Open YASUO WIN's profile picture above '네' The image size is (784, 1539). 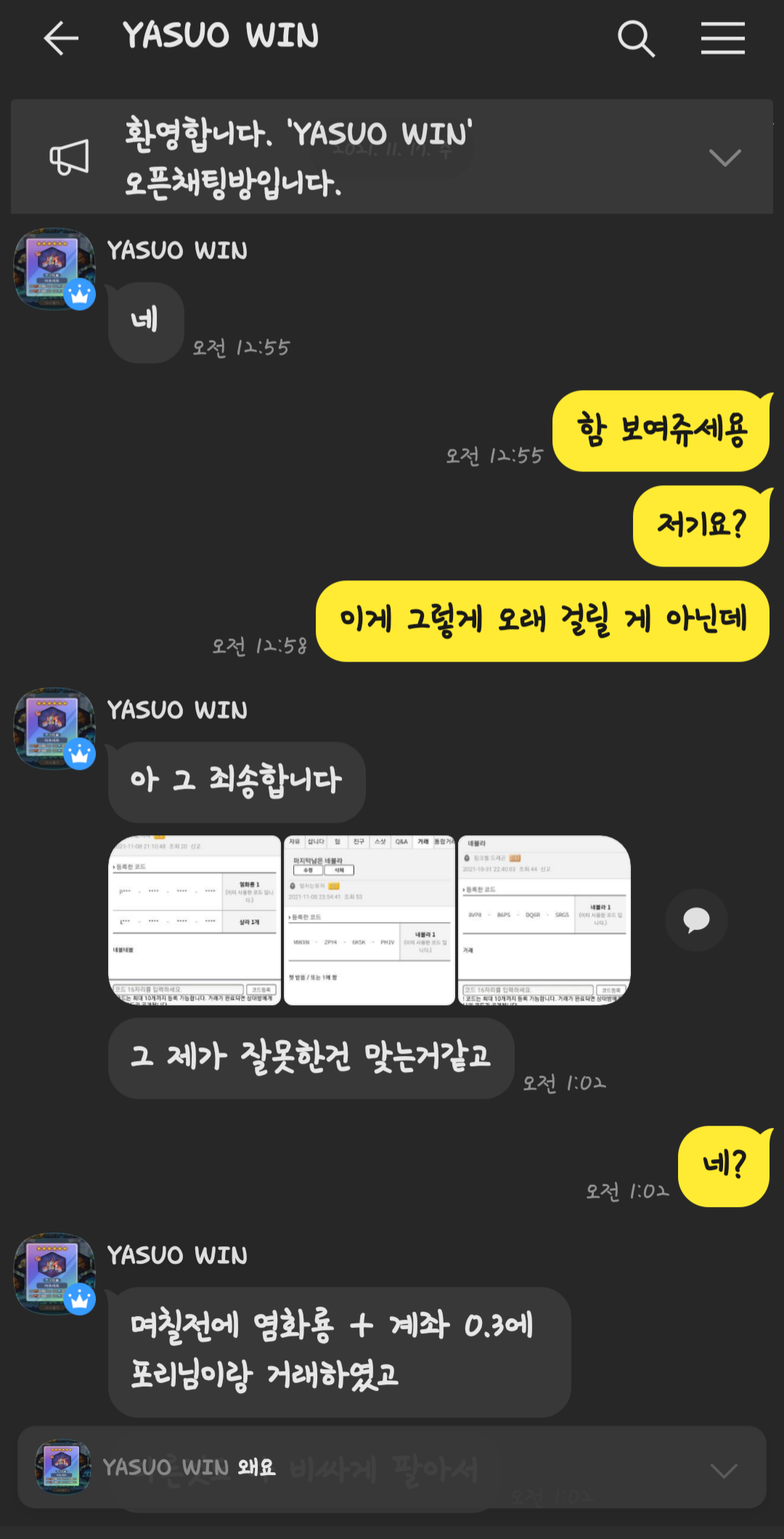(x=54, y=269)
